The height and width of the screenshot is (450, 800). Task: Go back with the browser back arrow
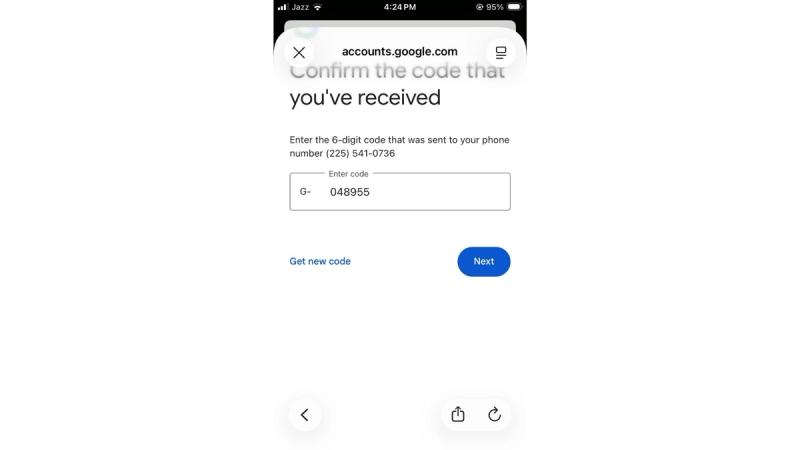pos(305,415)
